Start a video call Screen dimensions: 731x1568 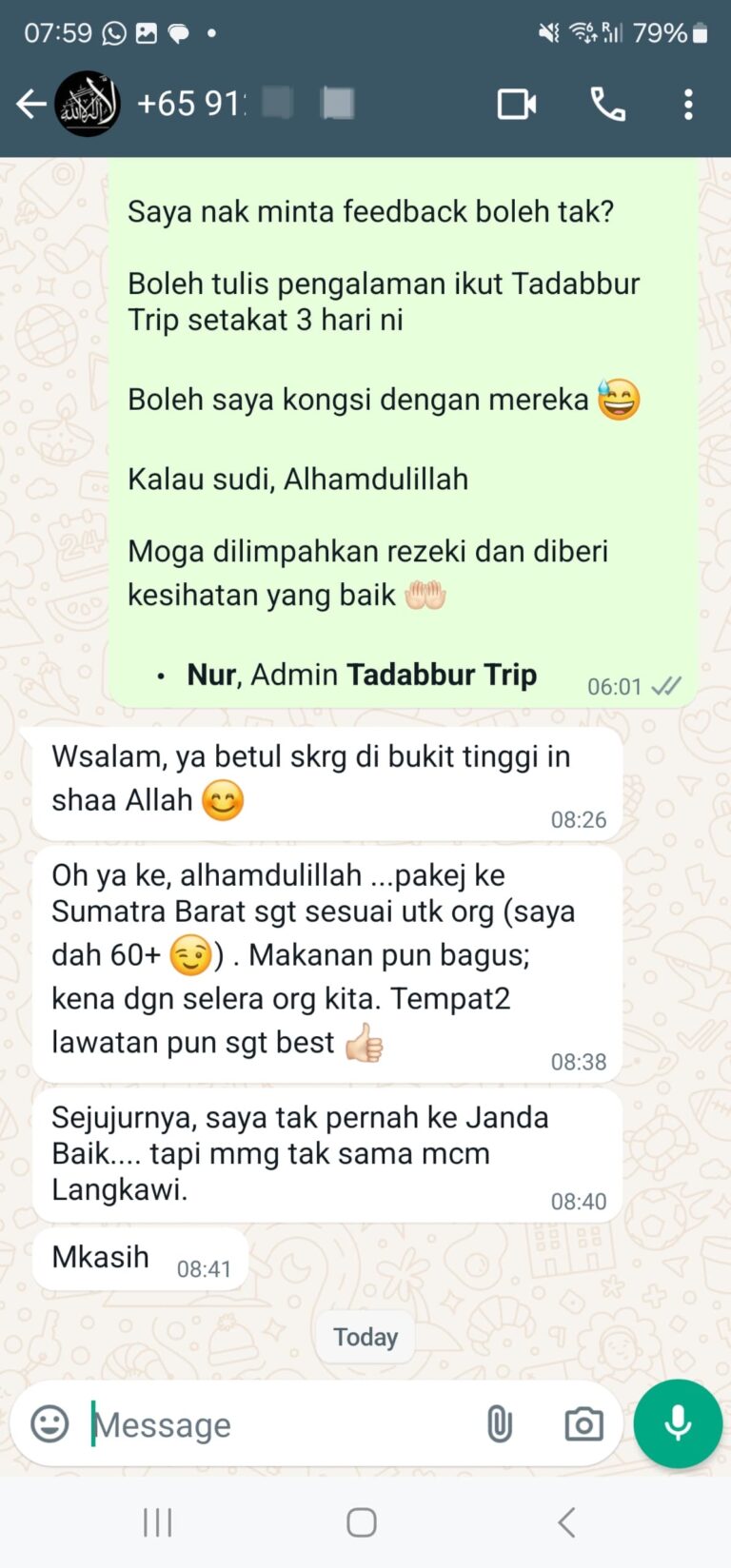click(517, 104)
